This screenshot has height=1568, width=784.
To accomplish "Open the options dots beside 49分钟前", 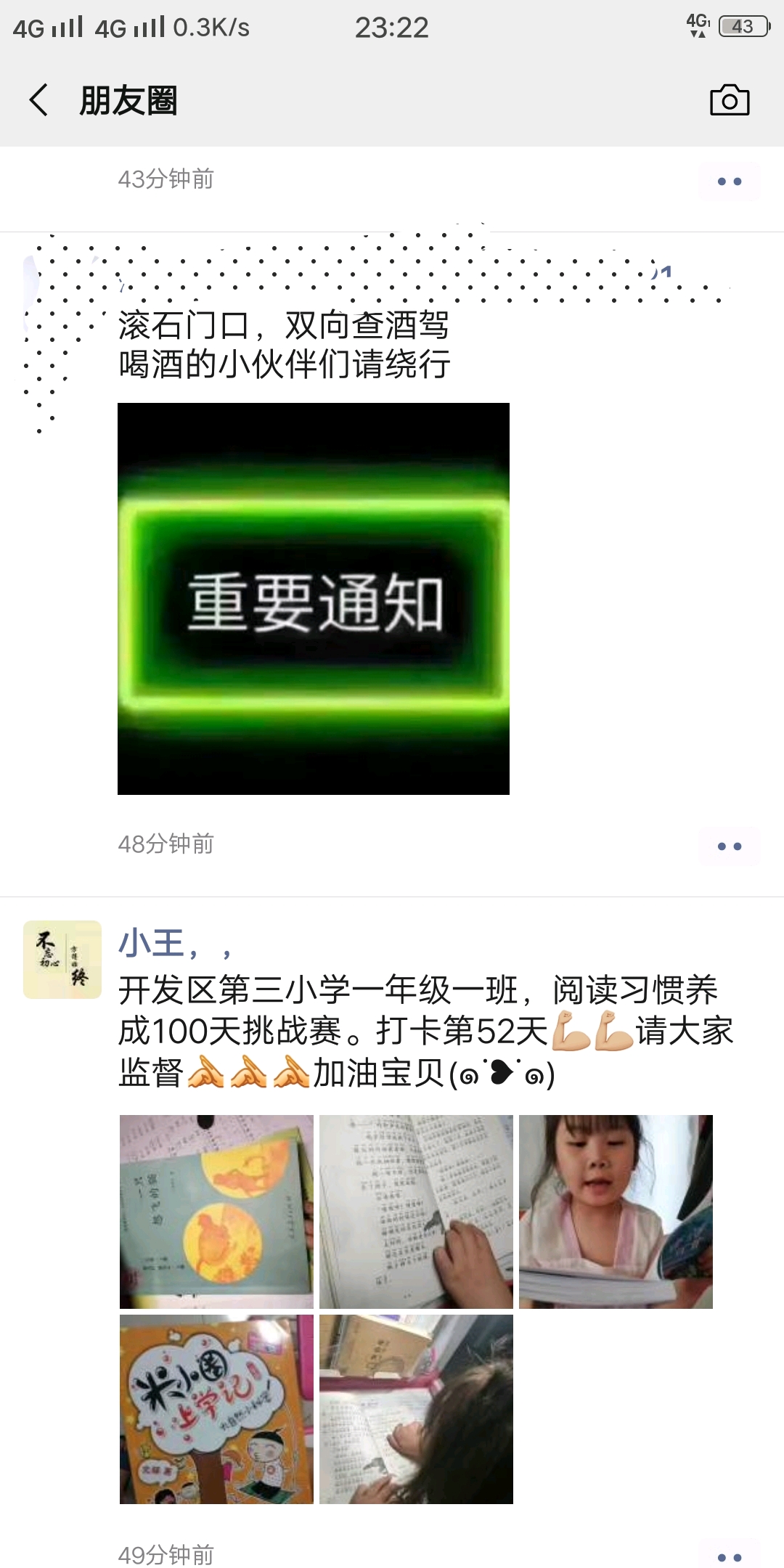I will 730,1557.
